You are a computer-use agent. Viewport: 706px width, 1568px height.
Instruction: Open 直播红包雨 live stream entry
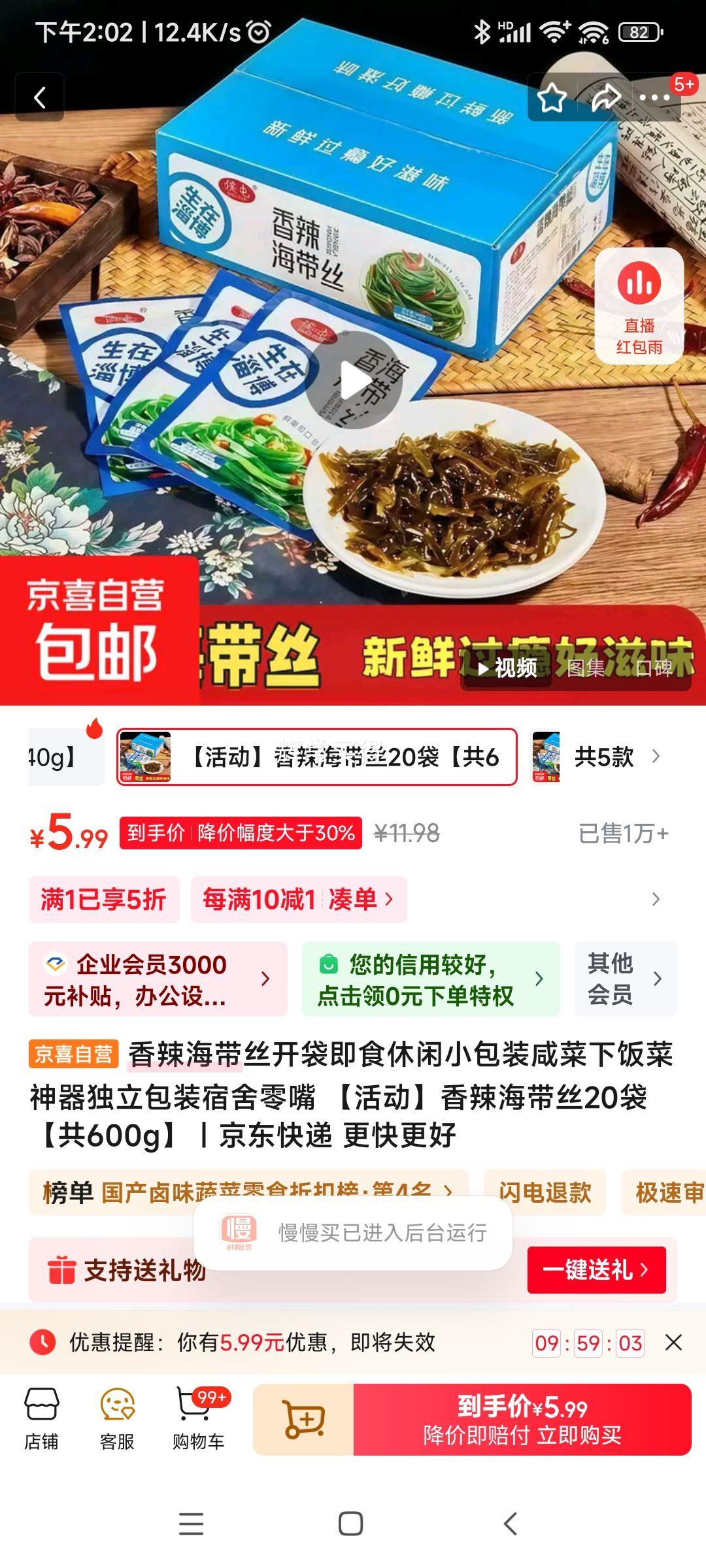639,306
